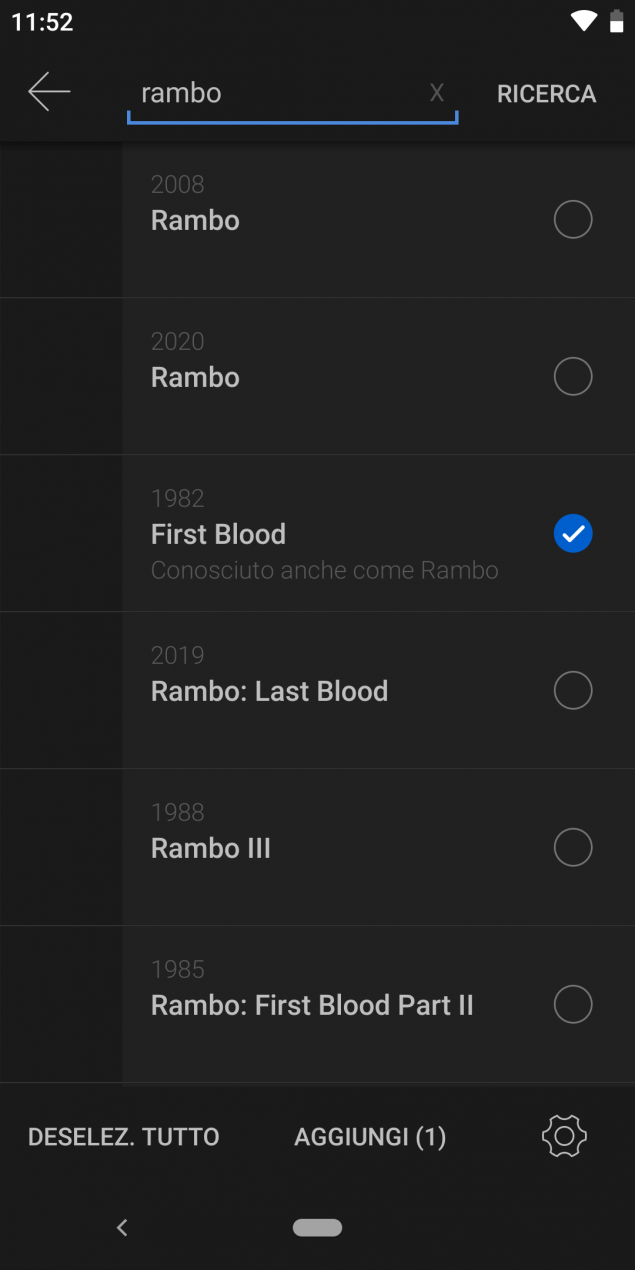The width and height of the screenshot is (635, 1270).
Task: Tap the system back button
Action: pos(122,1228)
